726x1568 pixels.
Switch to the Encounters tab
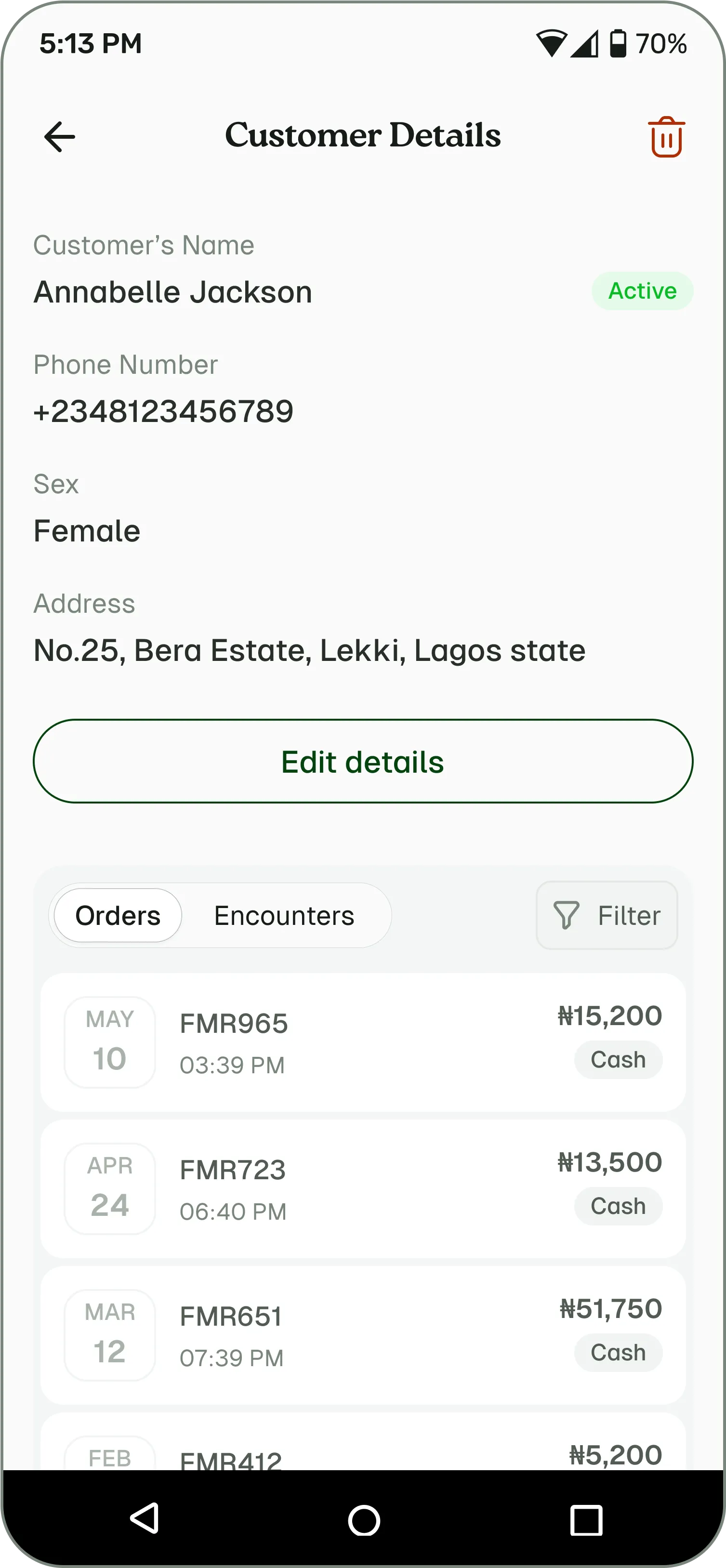[284, 915]
